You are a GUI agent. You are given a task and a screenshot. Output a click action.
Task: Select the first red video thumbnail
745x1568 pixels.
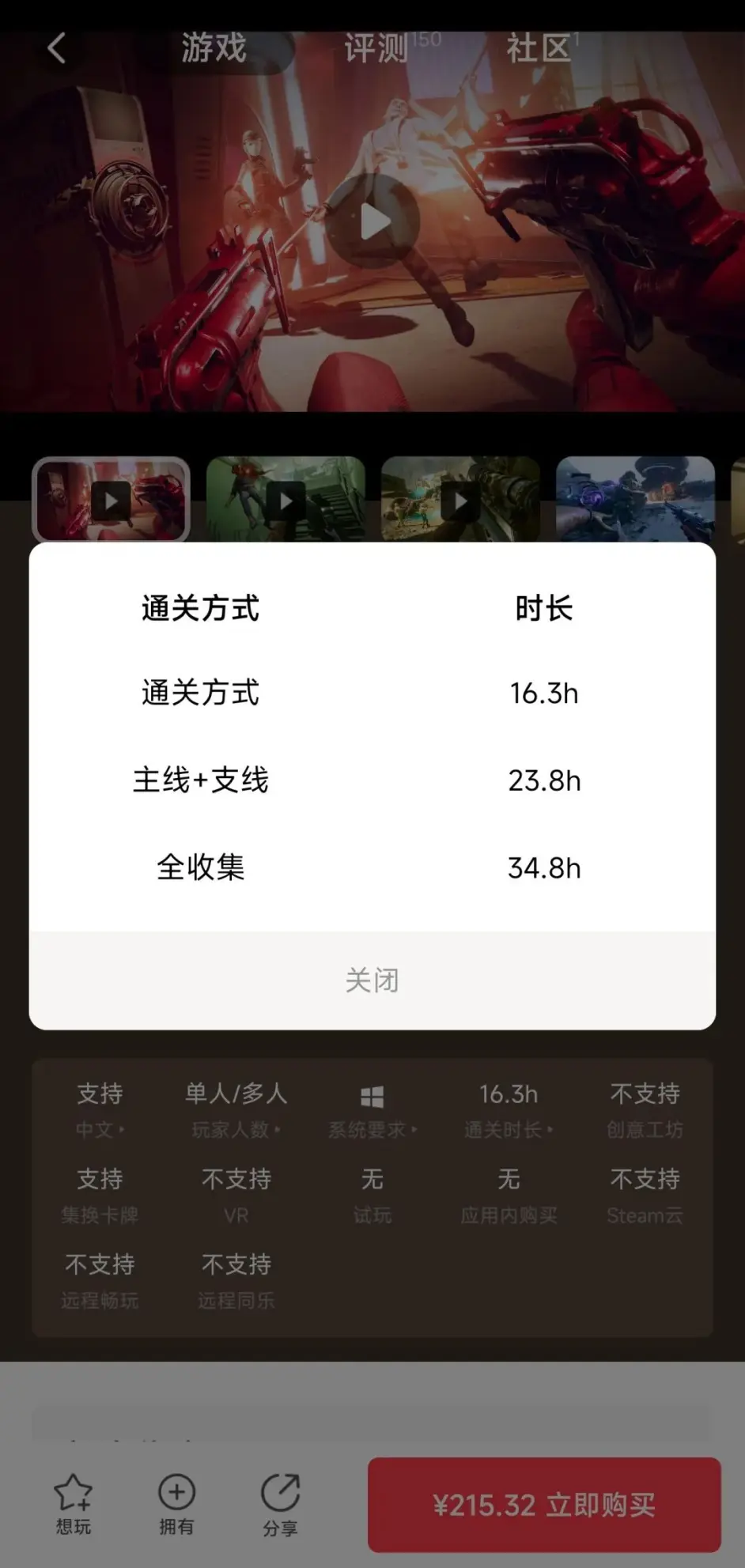point(111,500)
